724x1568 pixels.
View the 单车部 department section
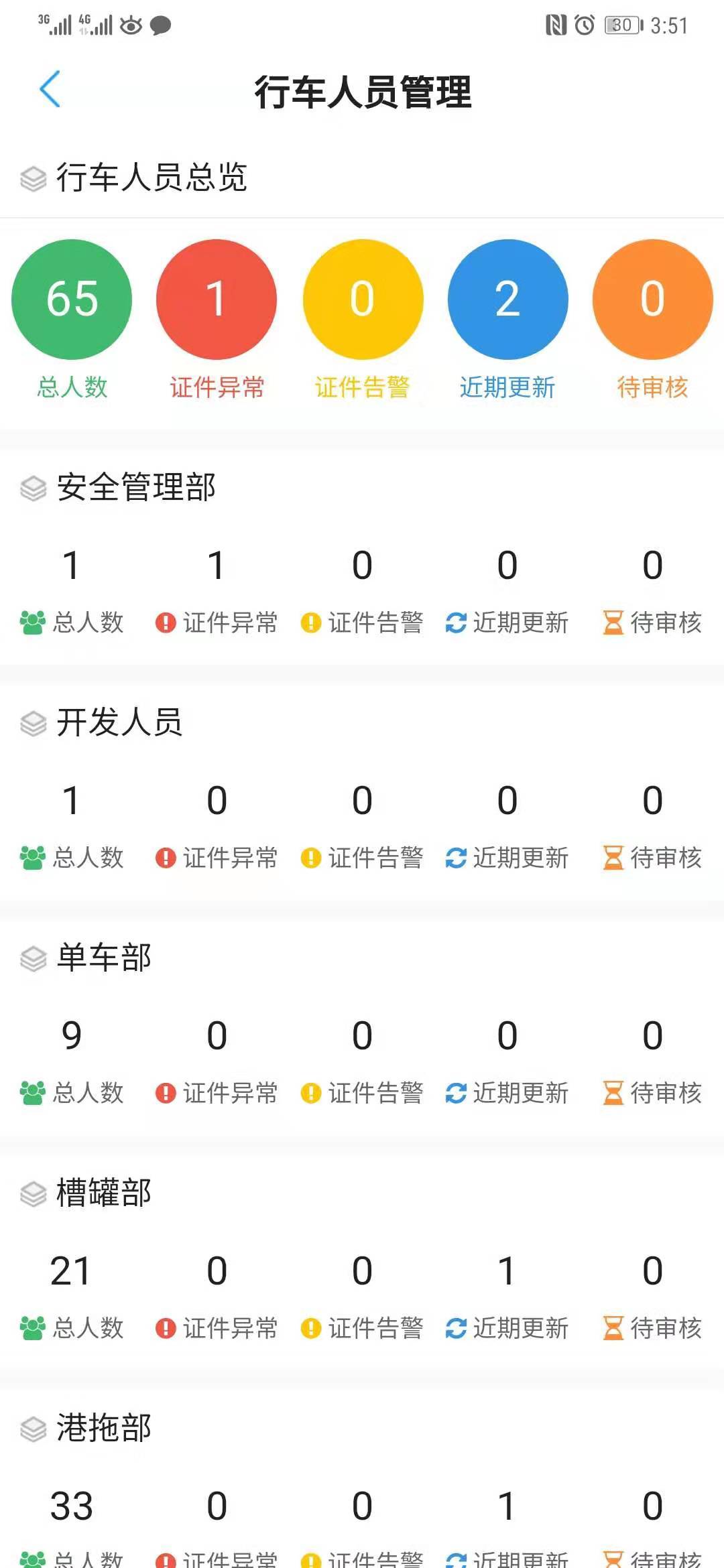(x=104, y=958)
